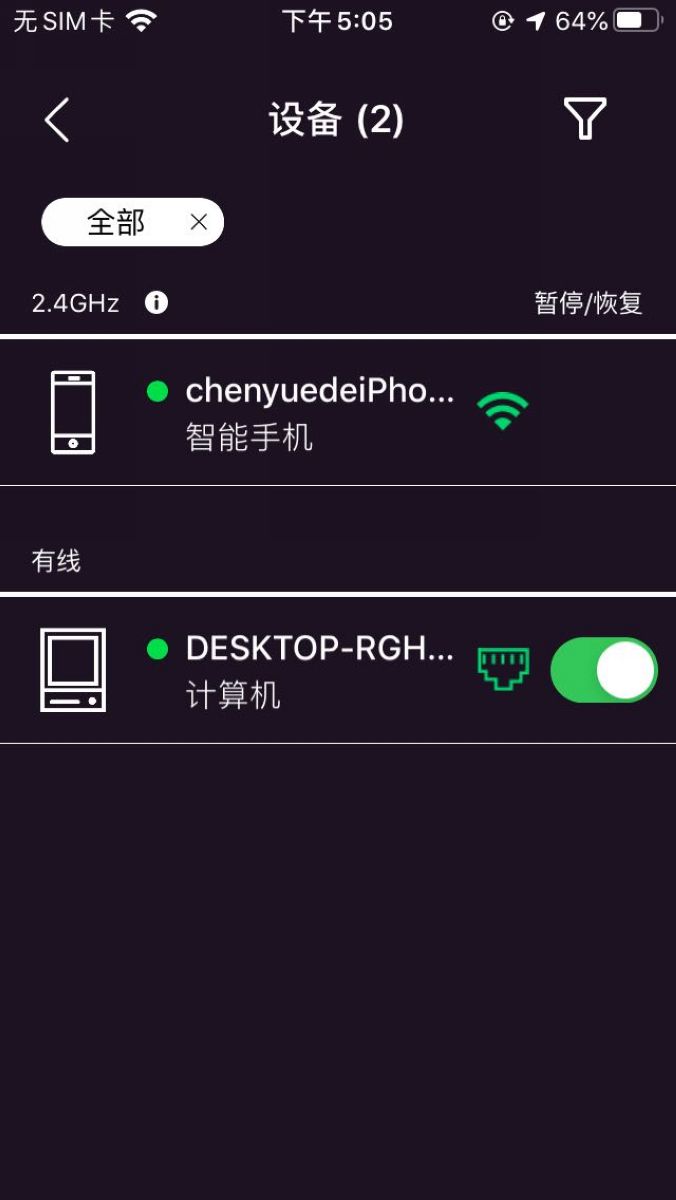This screenshot has height=1200, width=676.
Task: Go back using the back arrow
Action: (57, 121)
